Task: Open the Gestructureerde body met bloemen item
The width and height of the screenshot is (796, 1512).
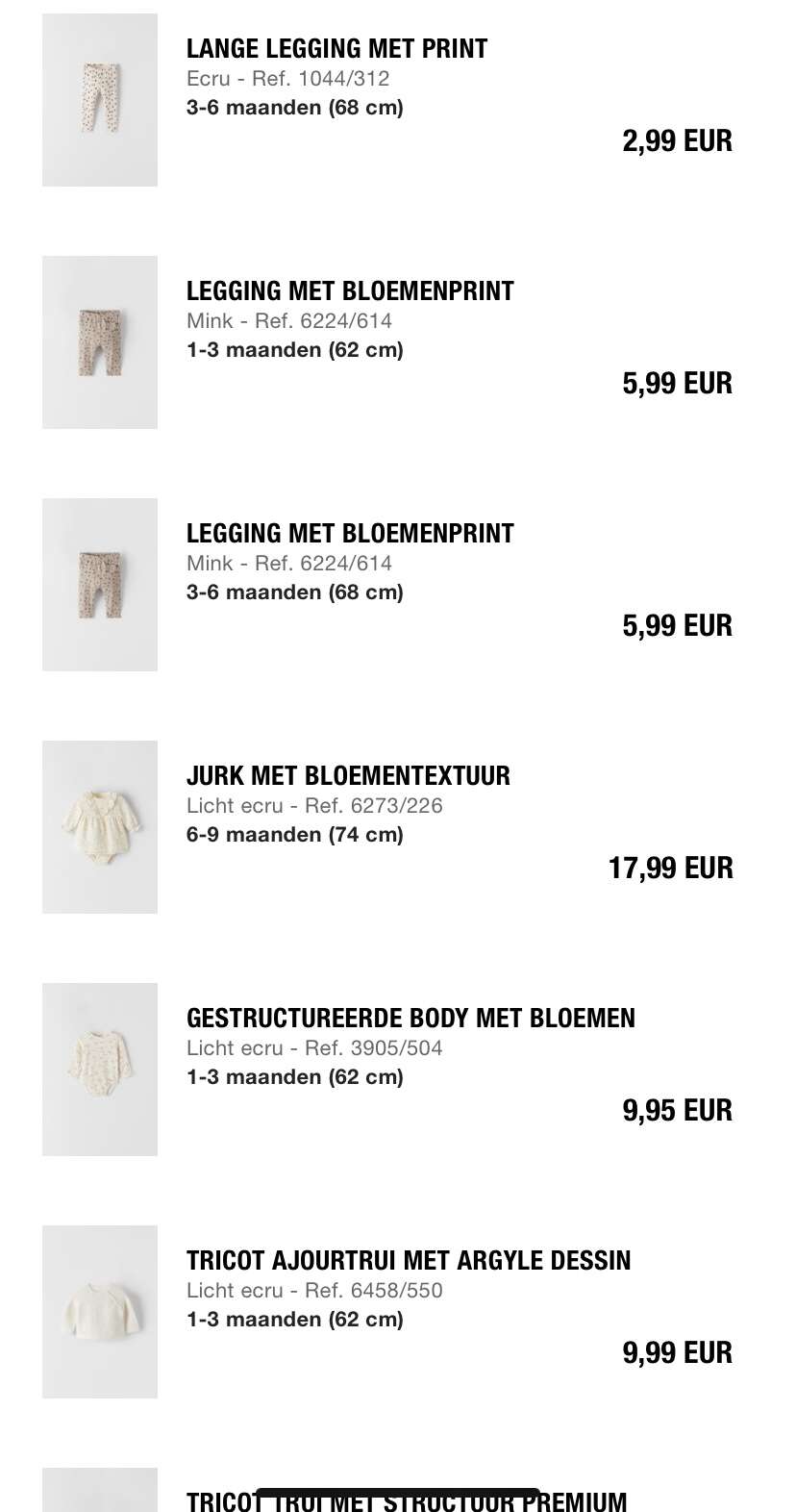Action: 410,1018
